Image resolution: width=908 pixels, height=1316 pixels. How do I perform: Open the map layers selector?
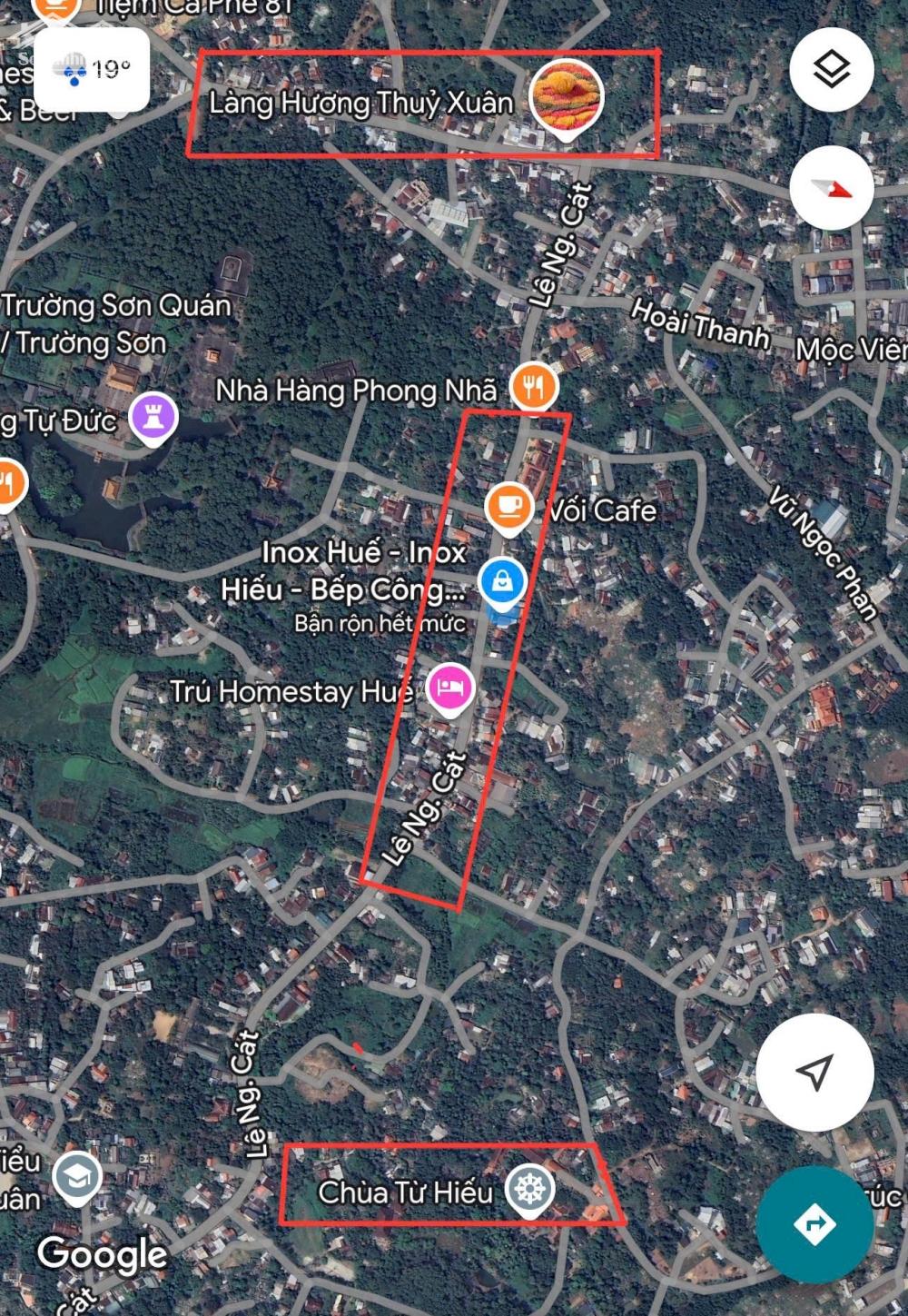(831, 70)
